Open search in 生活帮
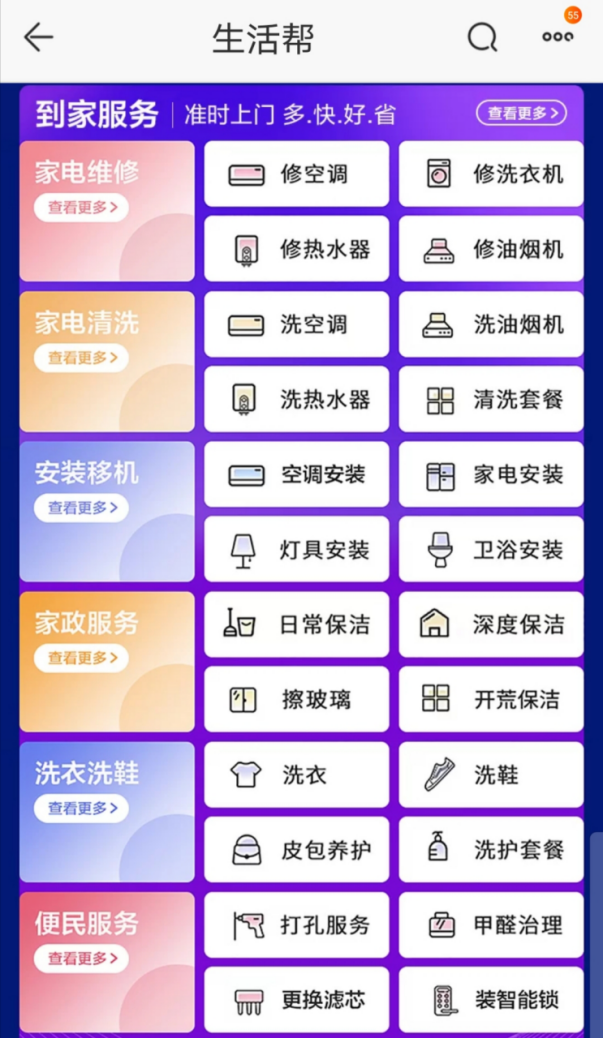The width and height of the screenshot is (603, 1039). click(482, 38)
